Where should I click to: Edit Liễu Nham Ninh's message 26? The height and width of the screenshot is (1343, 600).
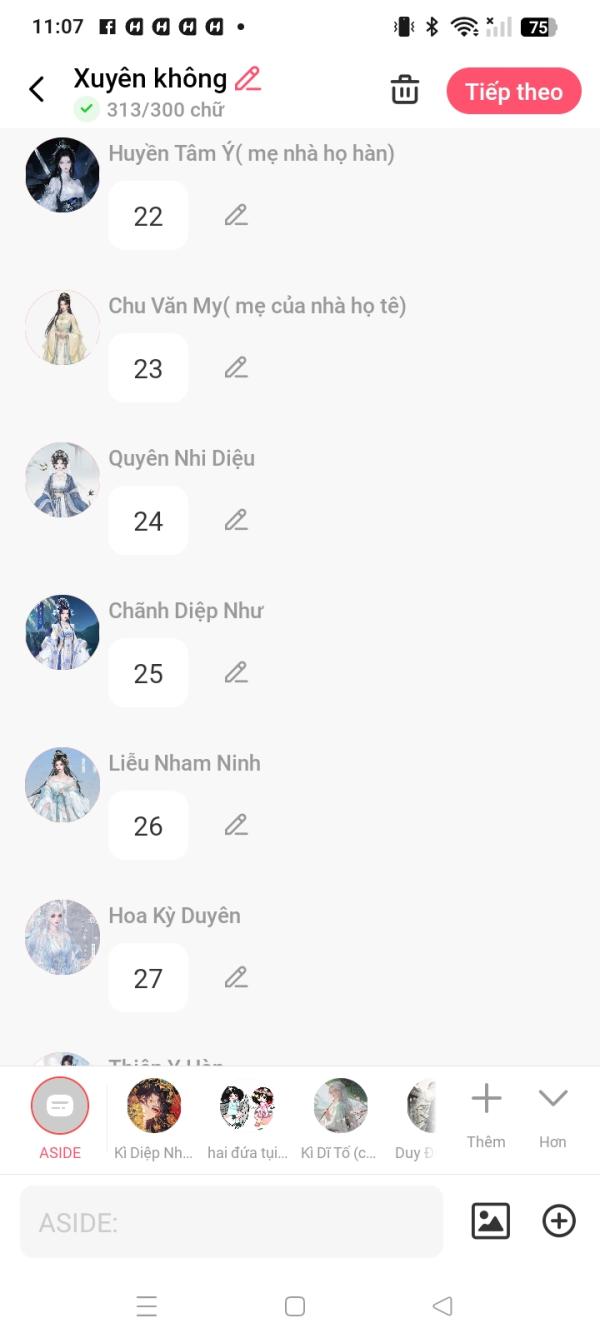click(236, 825)
